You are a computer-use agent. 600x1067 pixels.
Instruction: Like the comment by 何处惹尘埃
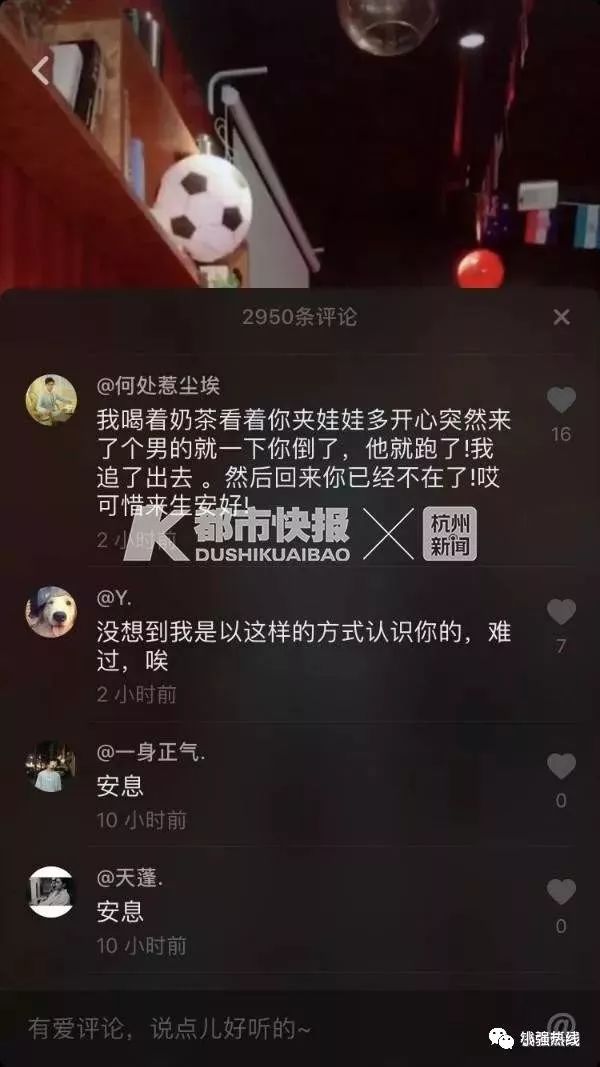tap(561, 401)
